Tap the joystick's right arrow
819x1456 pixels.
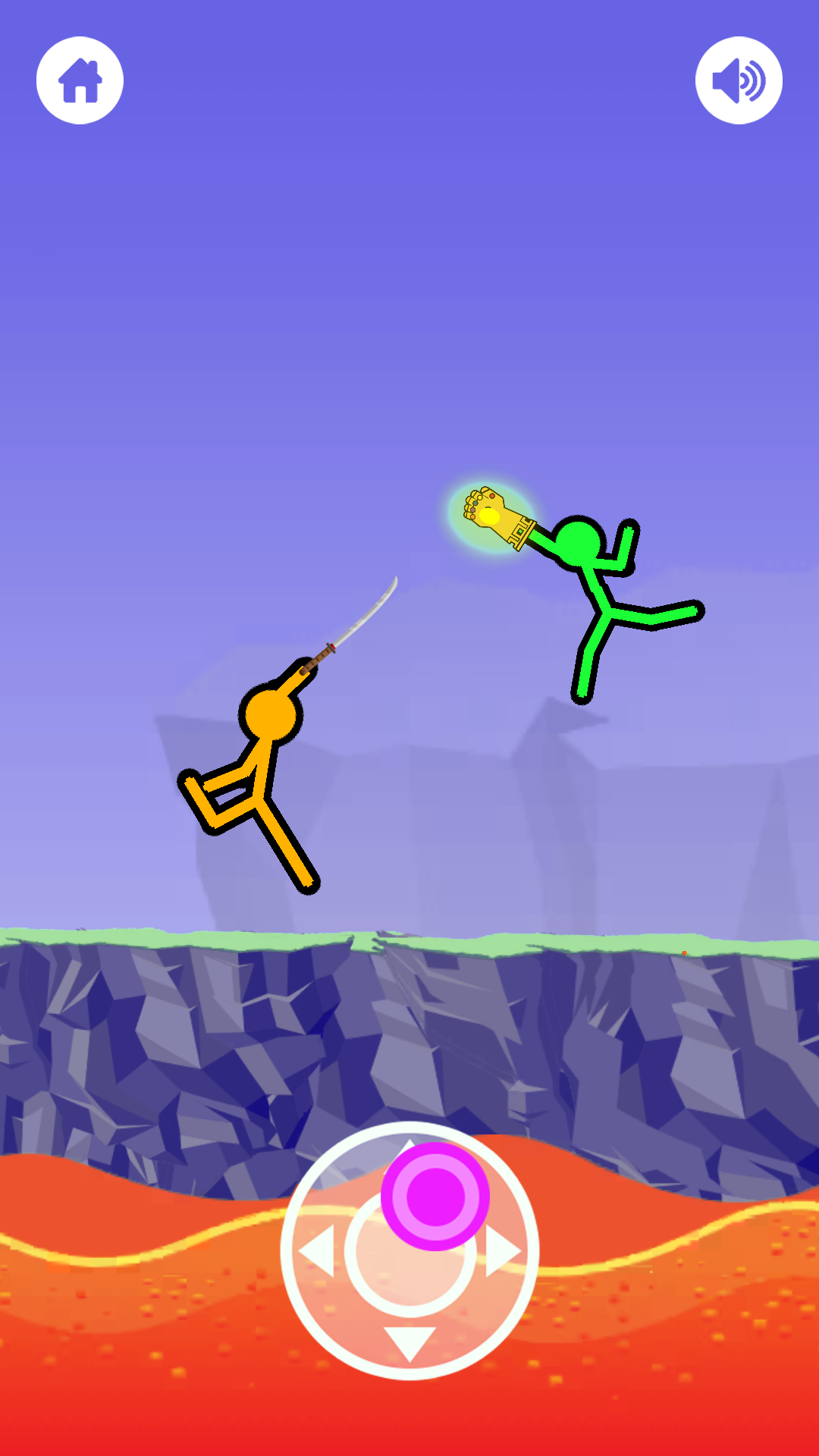point(503,1251)
